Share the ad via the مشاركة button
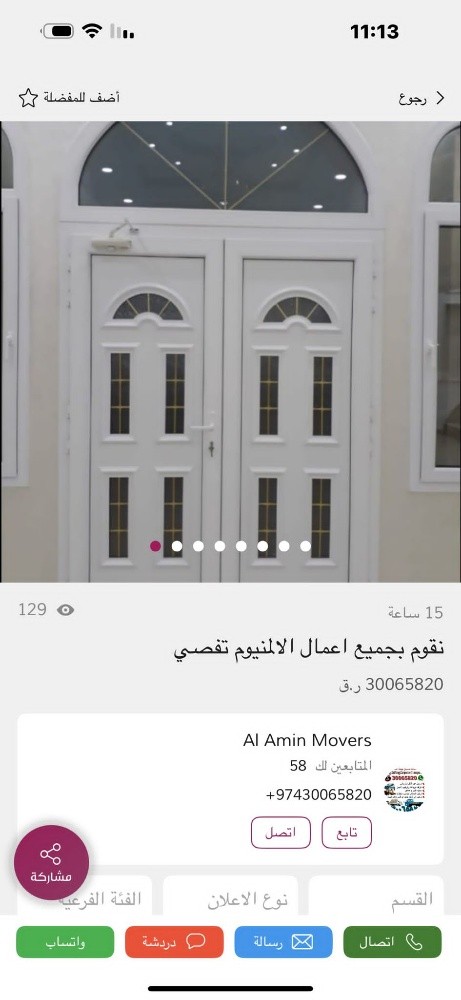The image size is (461, 1000). [52, 862]
